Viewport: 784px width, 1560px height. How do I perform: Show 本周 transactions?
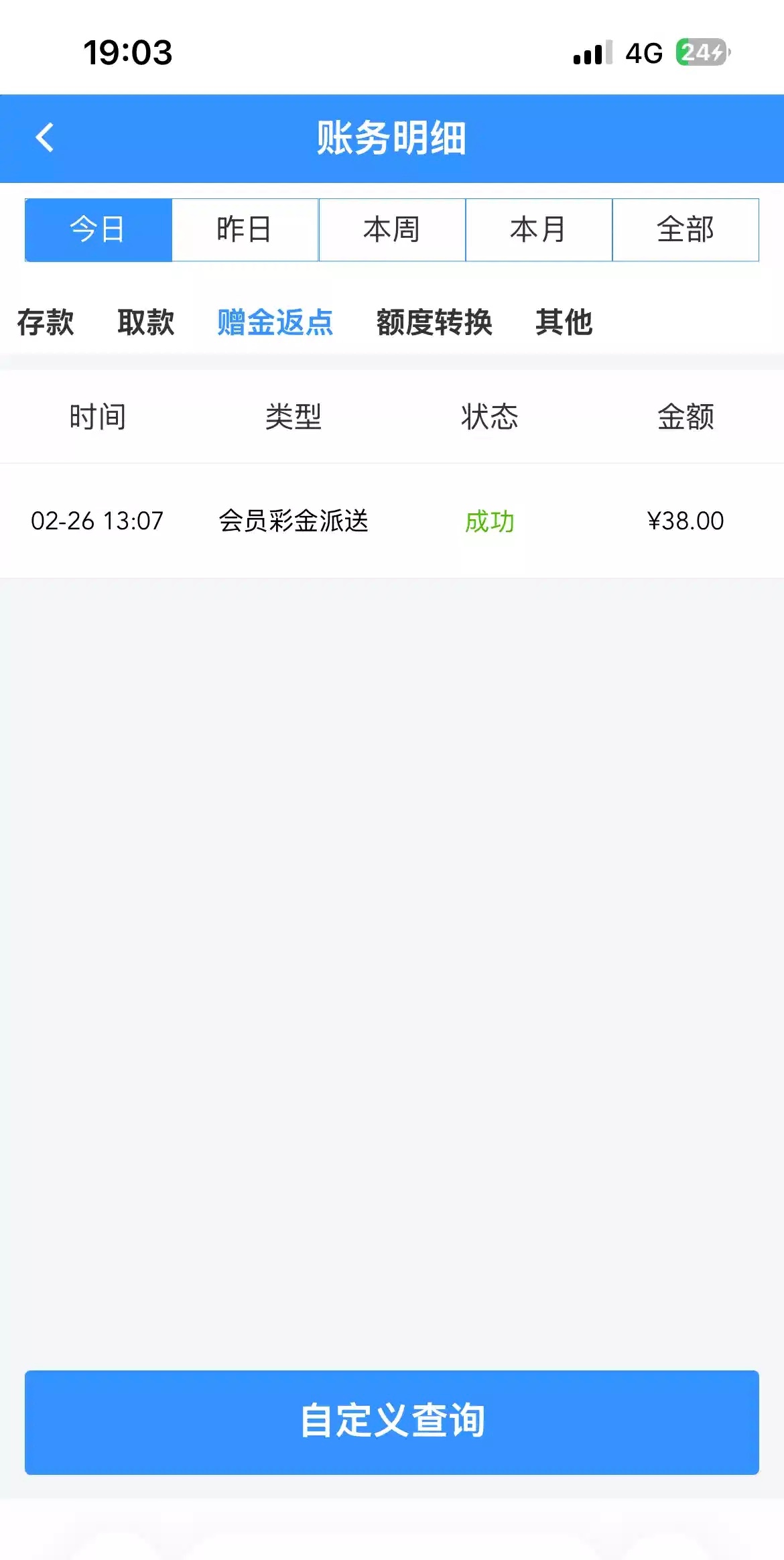click(392, 230)
